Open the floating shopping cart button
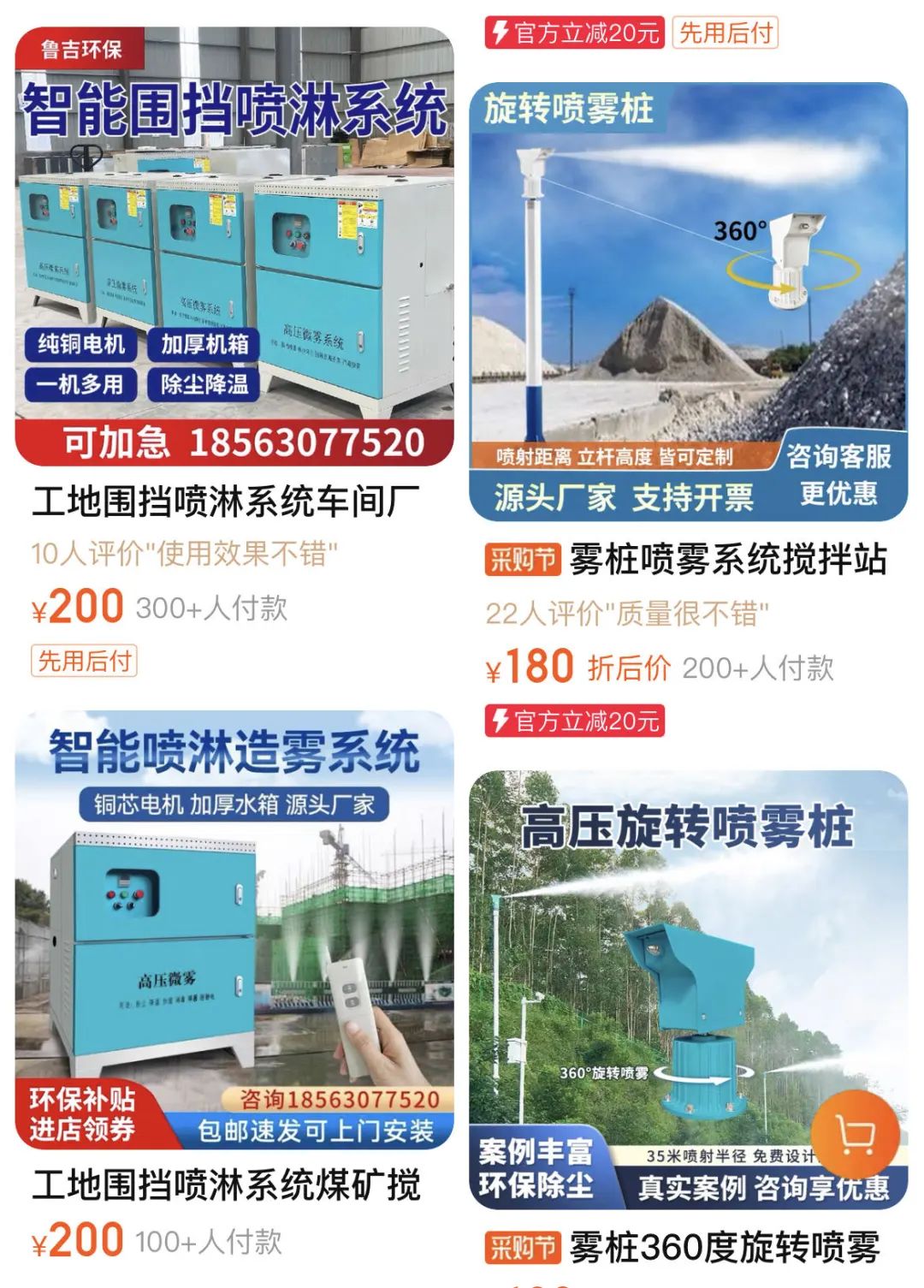Screen dimensions: 924x1288 point(854,1135)
